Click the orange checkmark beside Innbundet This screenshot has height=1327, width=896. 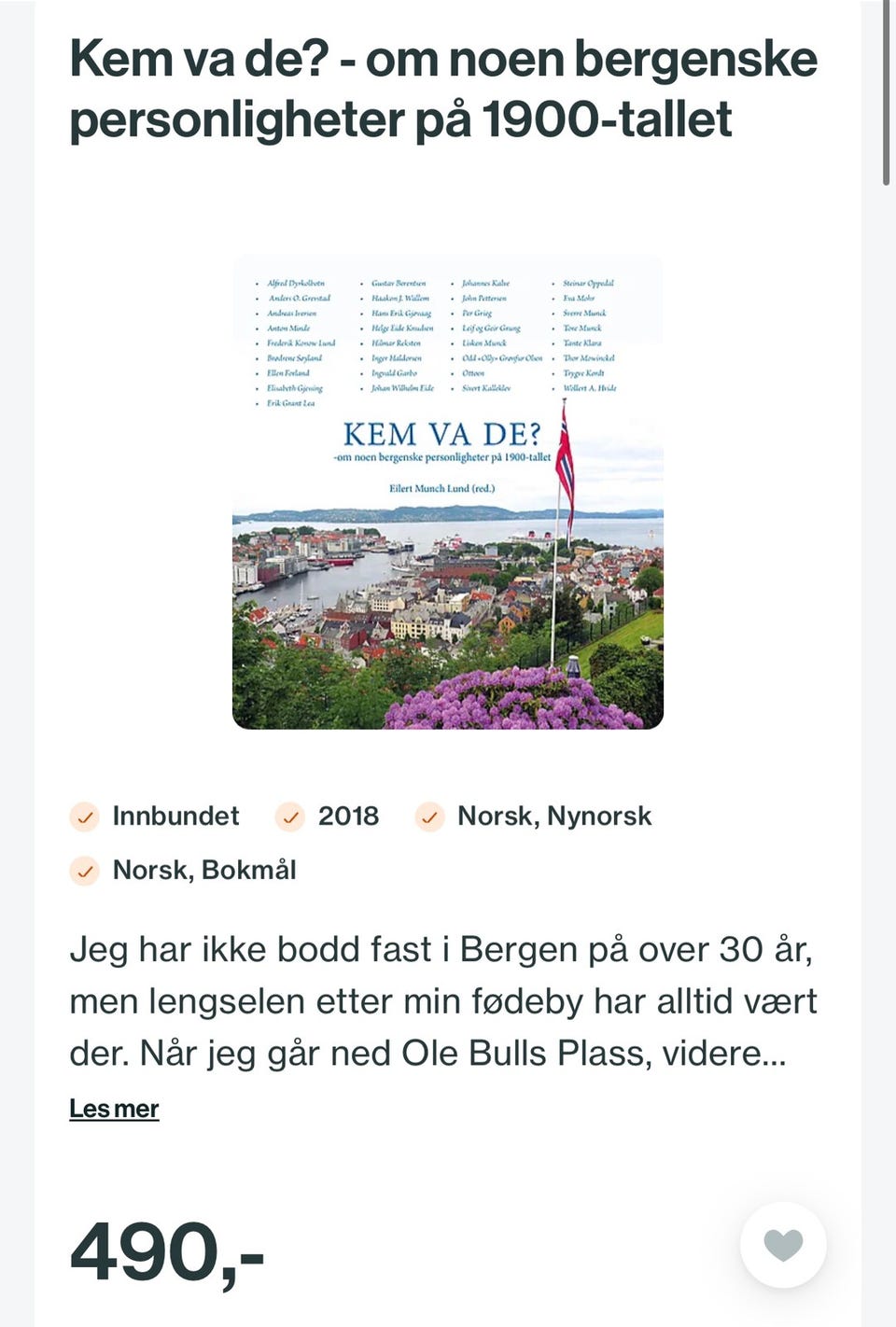(83, 817)
